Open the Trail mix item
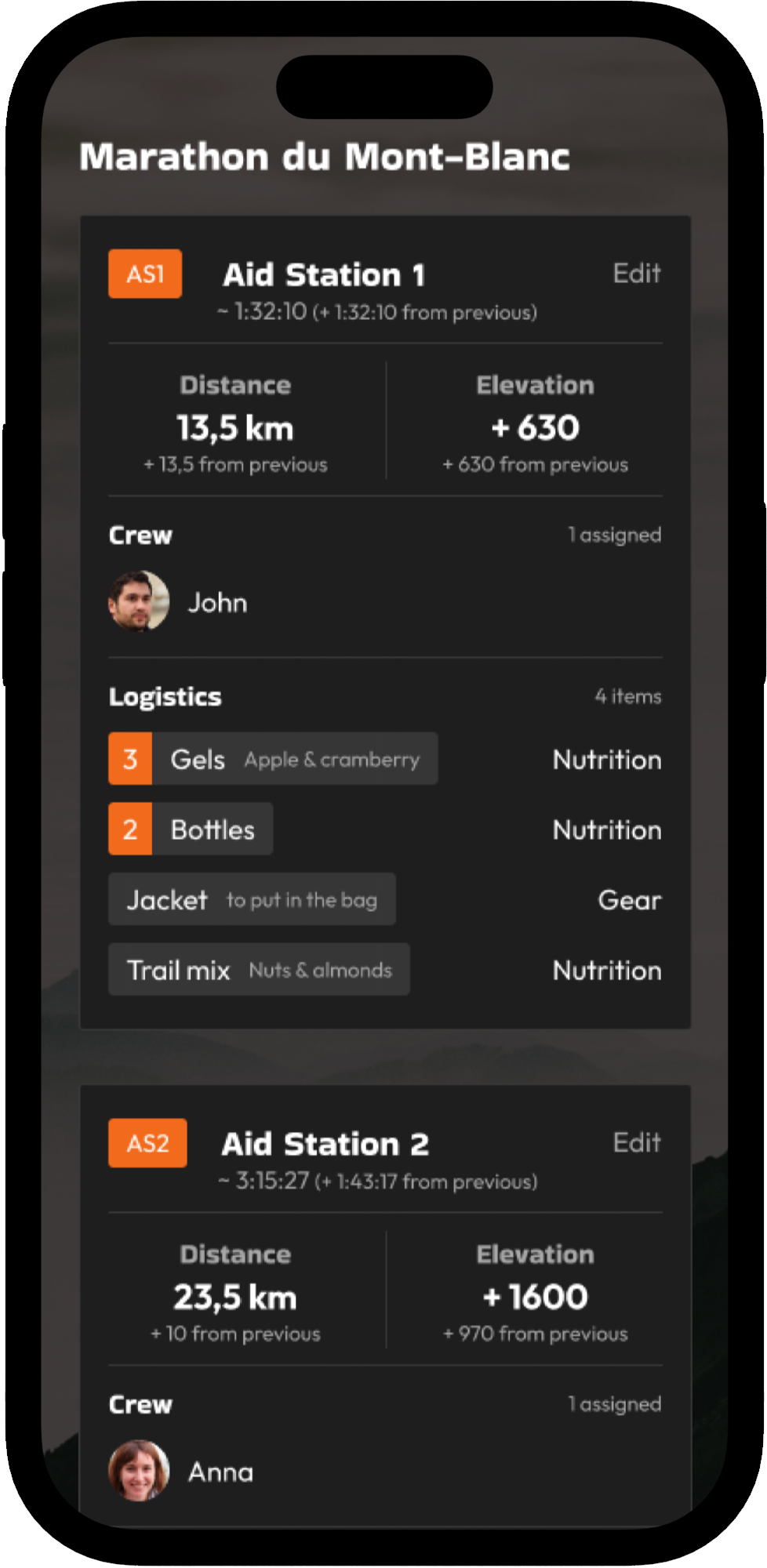 (259, 970)
